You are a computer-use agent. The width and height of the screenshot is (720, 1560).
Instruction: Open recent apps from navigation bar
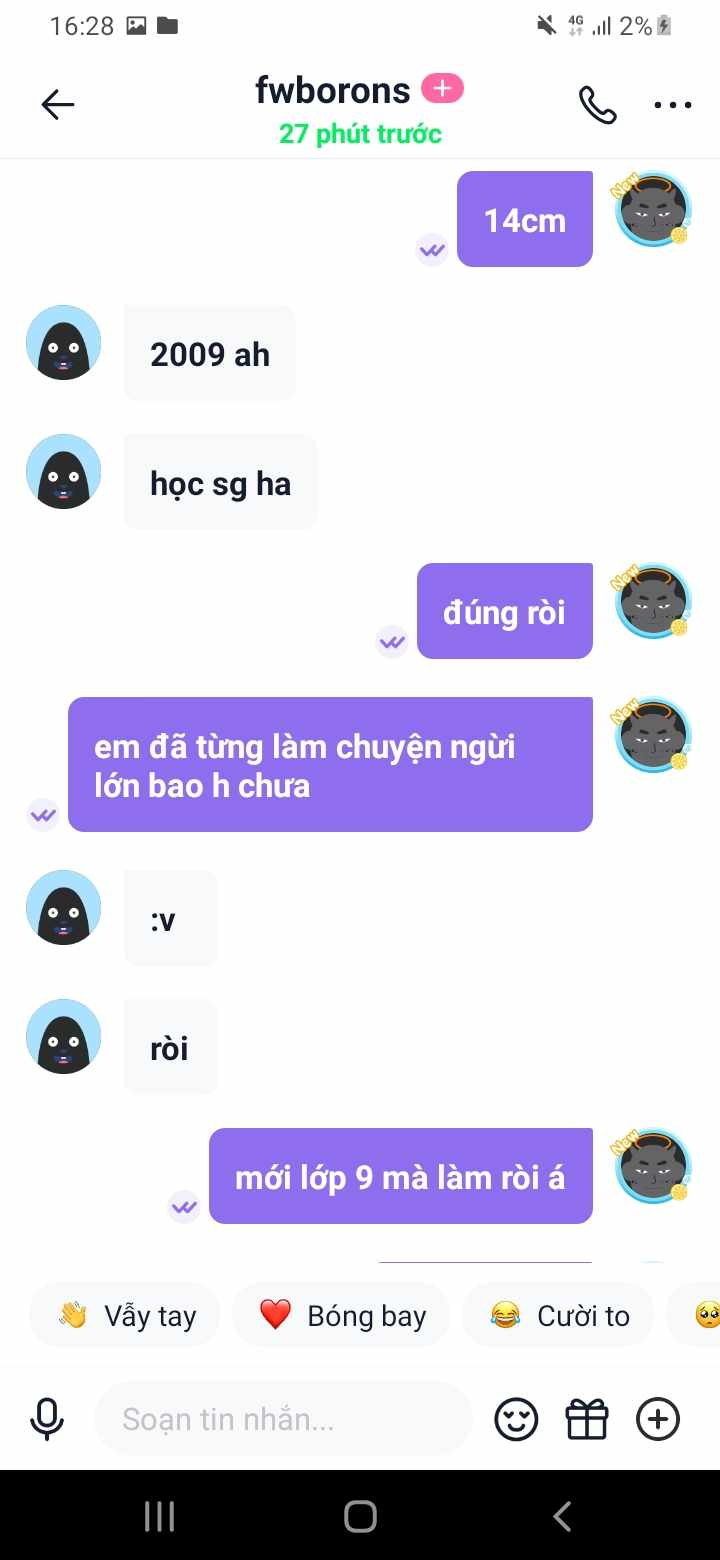pyautogui.click(x=160, y=1516)
